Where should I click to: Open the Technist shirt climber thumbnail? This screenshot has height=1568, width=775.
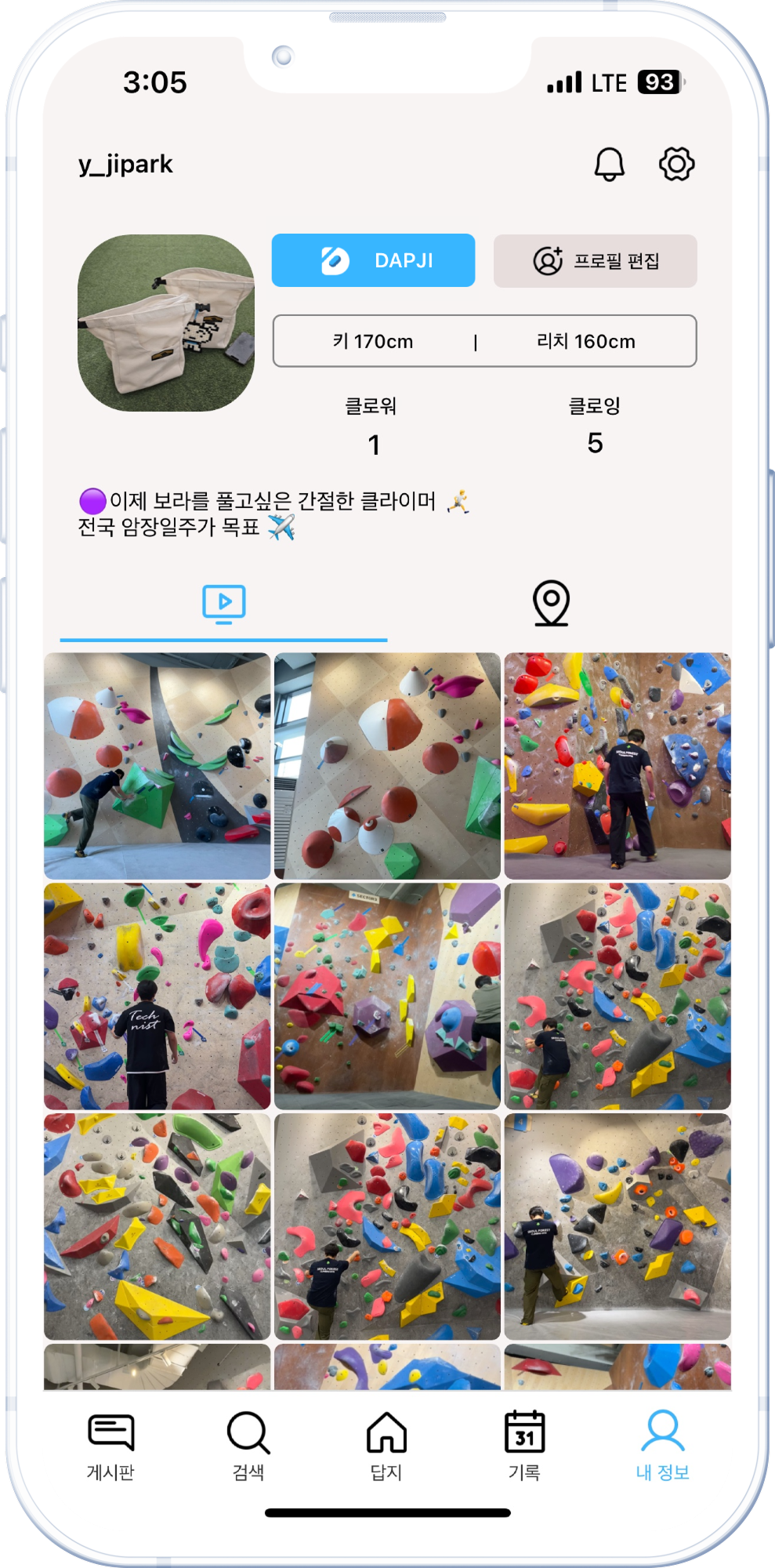click(x=157, y=997)
